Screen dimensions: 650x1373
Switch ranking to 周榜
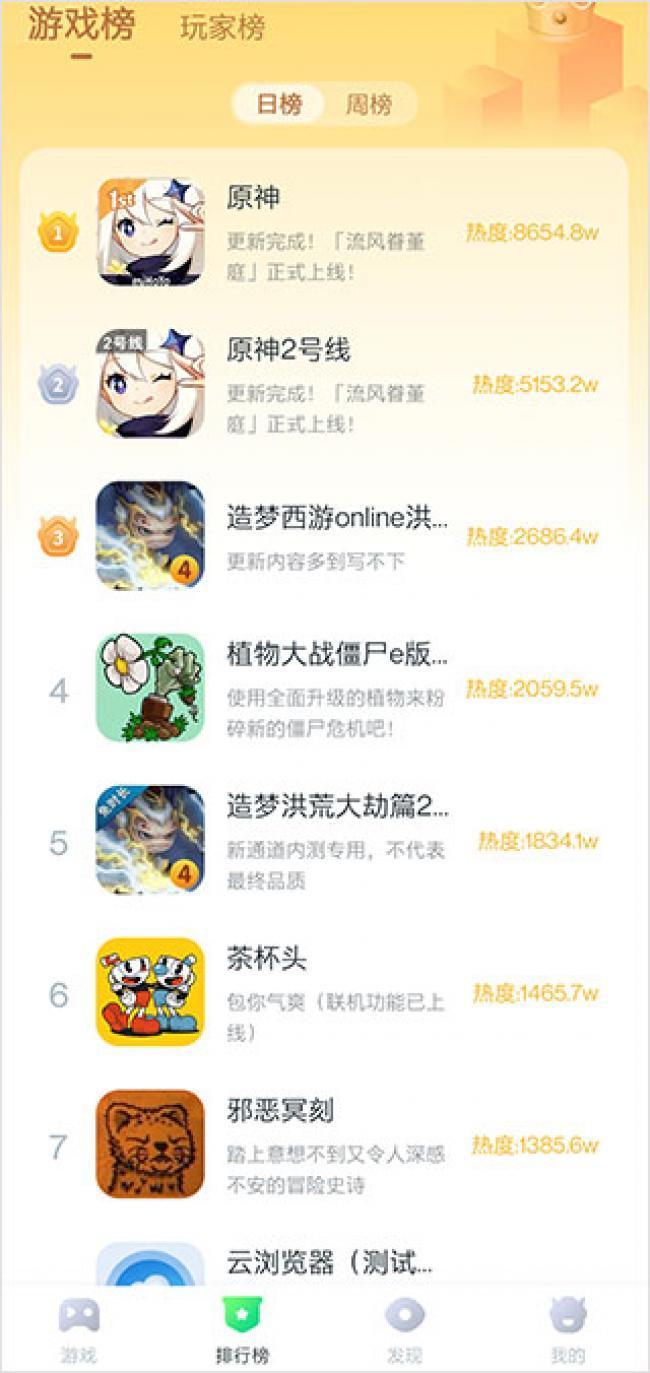368,104
